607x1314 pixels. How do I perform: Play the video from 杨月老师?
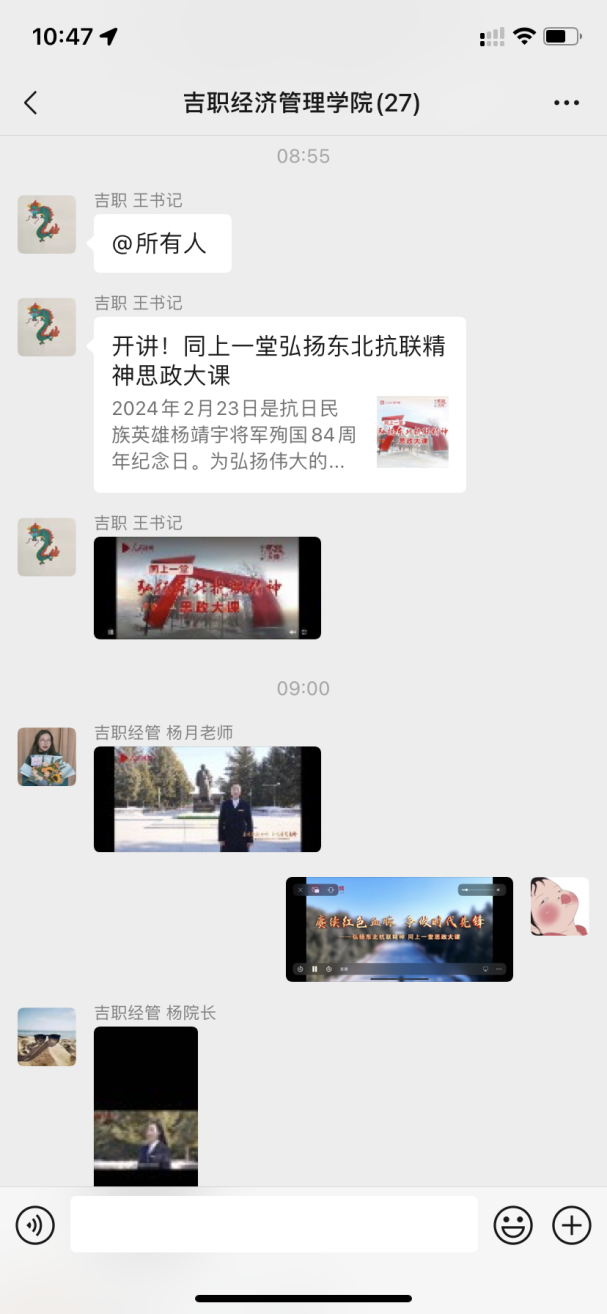(207, 799)
